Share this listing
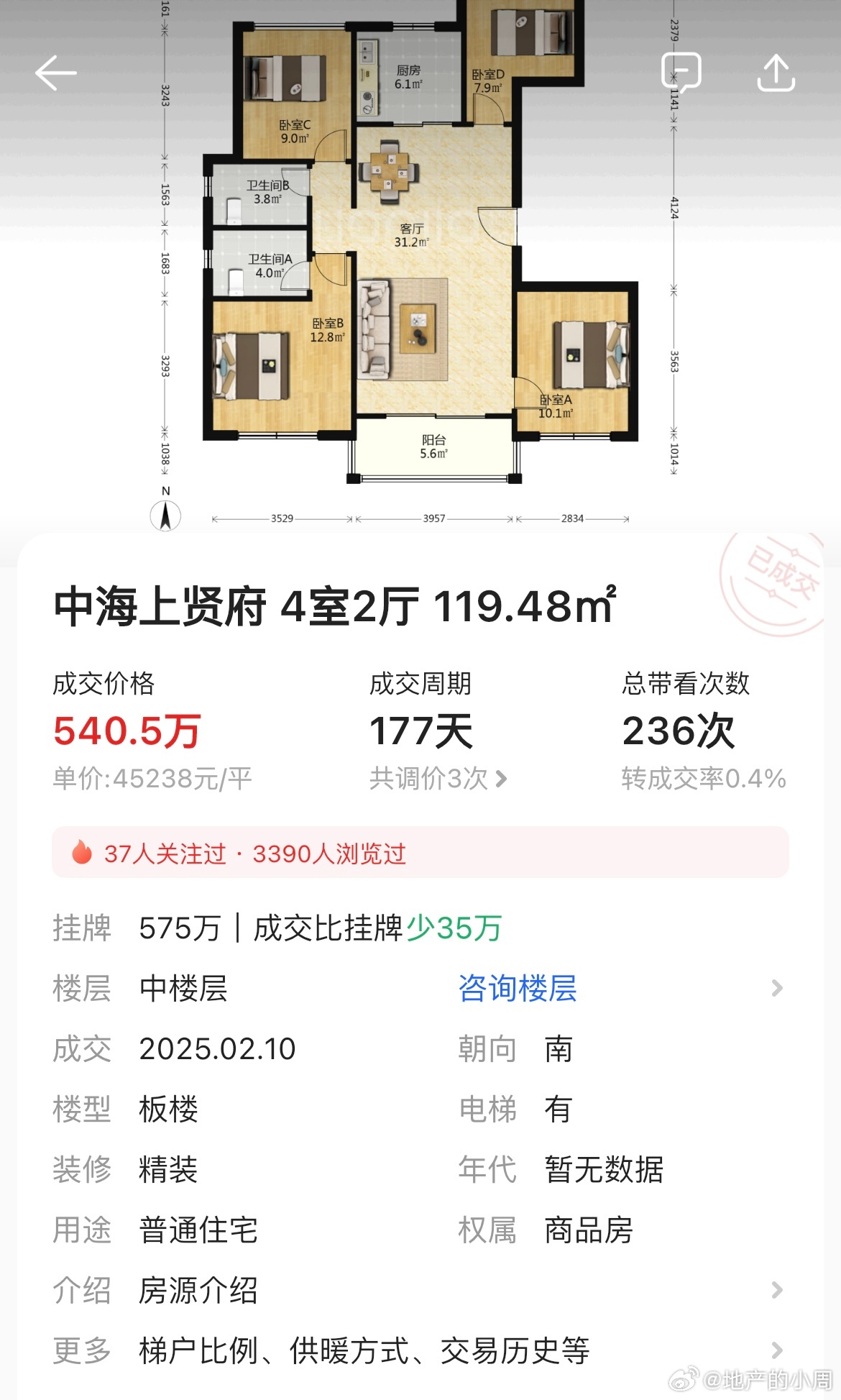This screenshot has height=1400, width=841. tap(776, 73)
